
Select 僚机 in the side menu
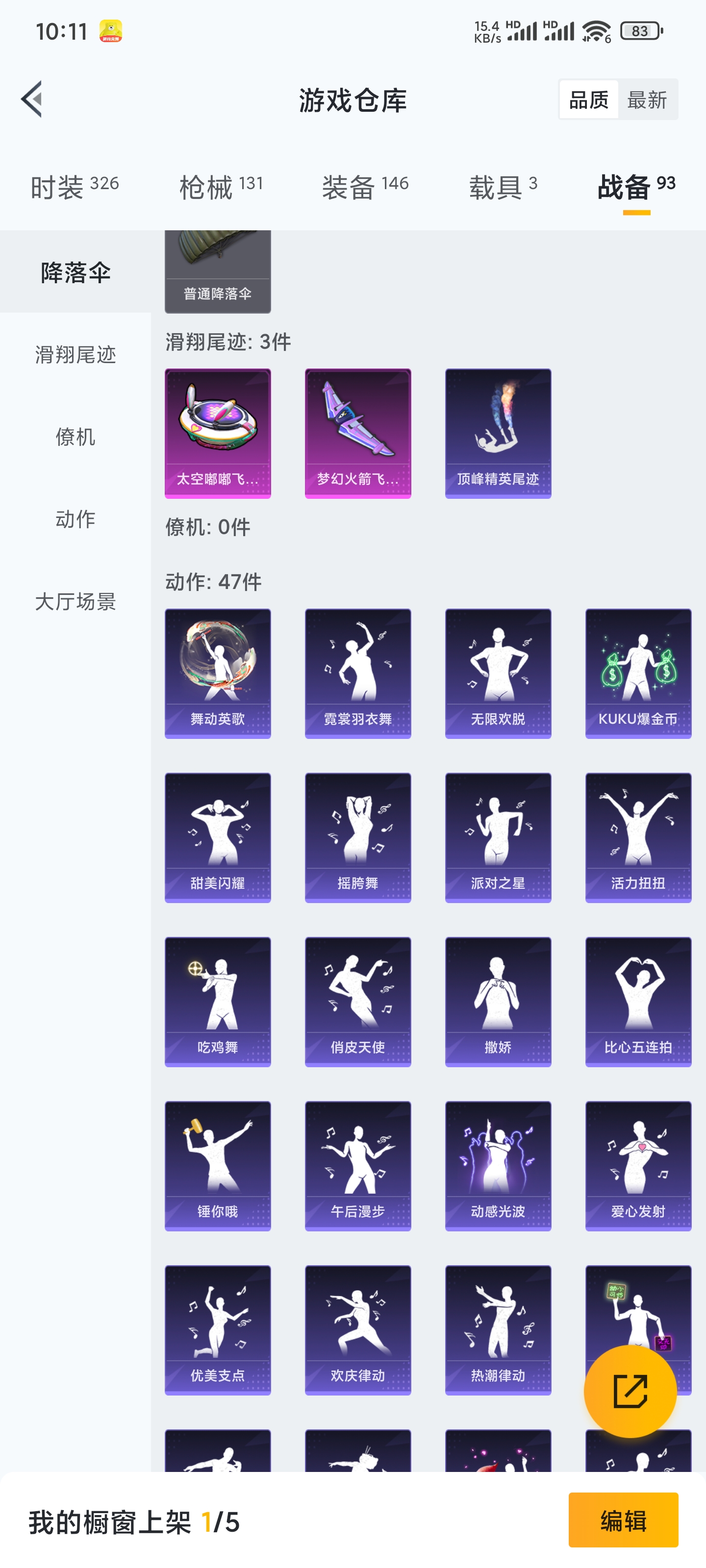click(x=76, y=437)
